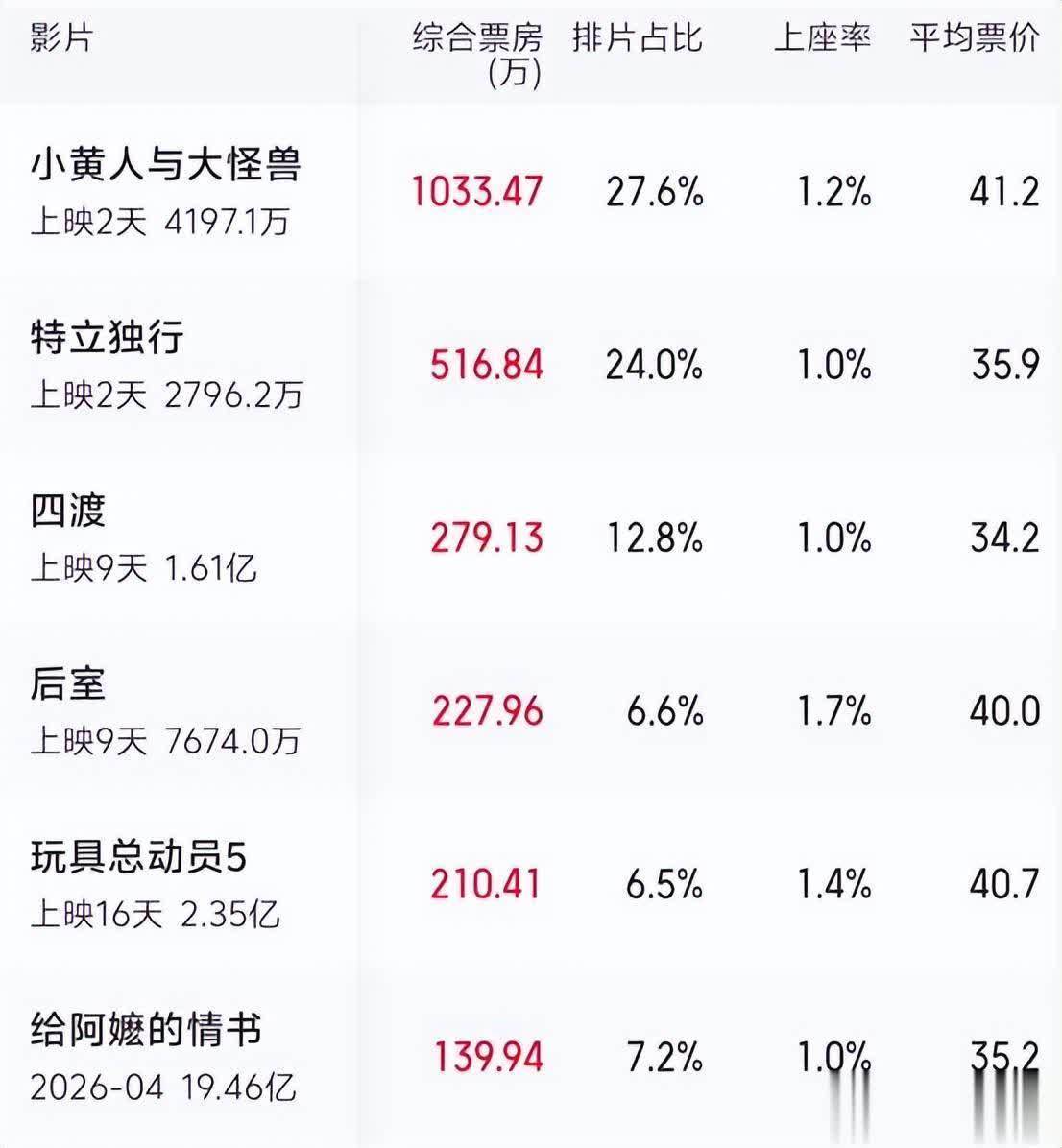Tap the 给阿嬷的情书 movie row
The height and width of the screenshot is (1148, 1062).
click(531, 1057)
